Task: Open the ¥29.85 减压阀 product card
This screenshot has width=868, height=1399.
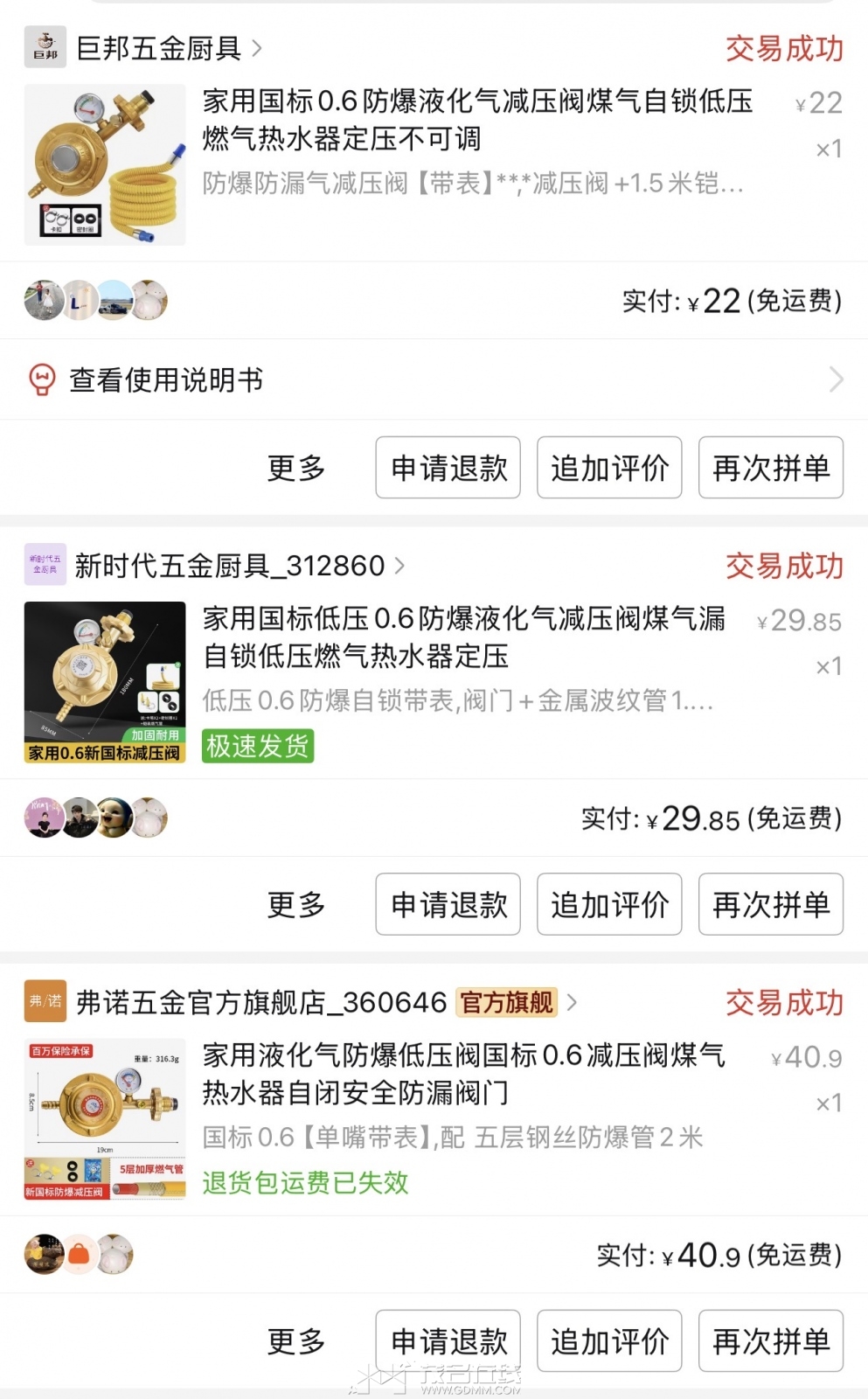Action: 434,682
